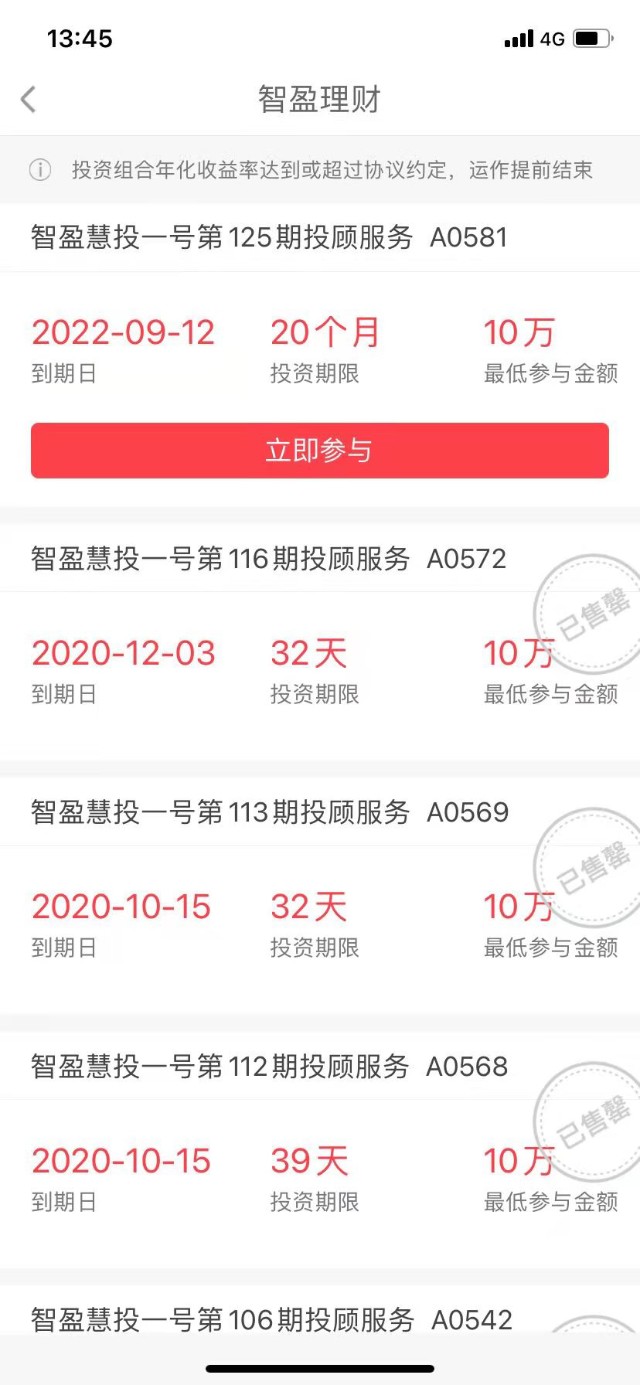Open the 第113期投顾服务 A0569 product
Viewport: 640px width, 1385px height.
(269, 813)
